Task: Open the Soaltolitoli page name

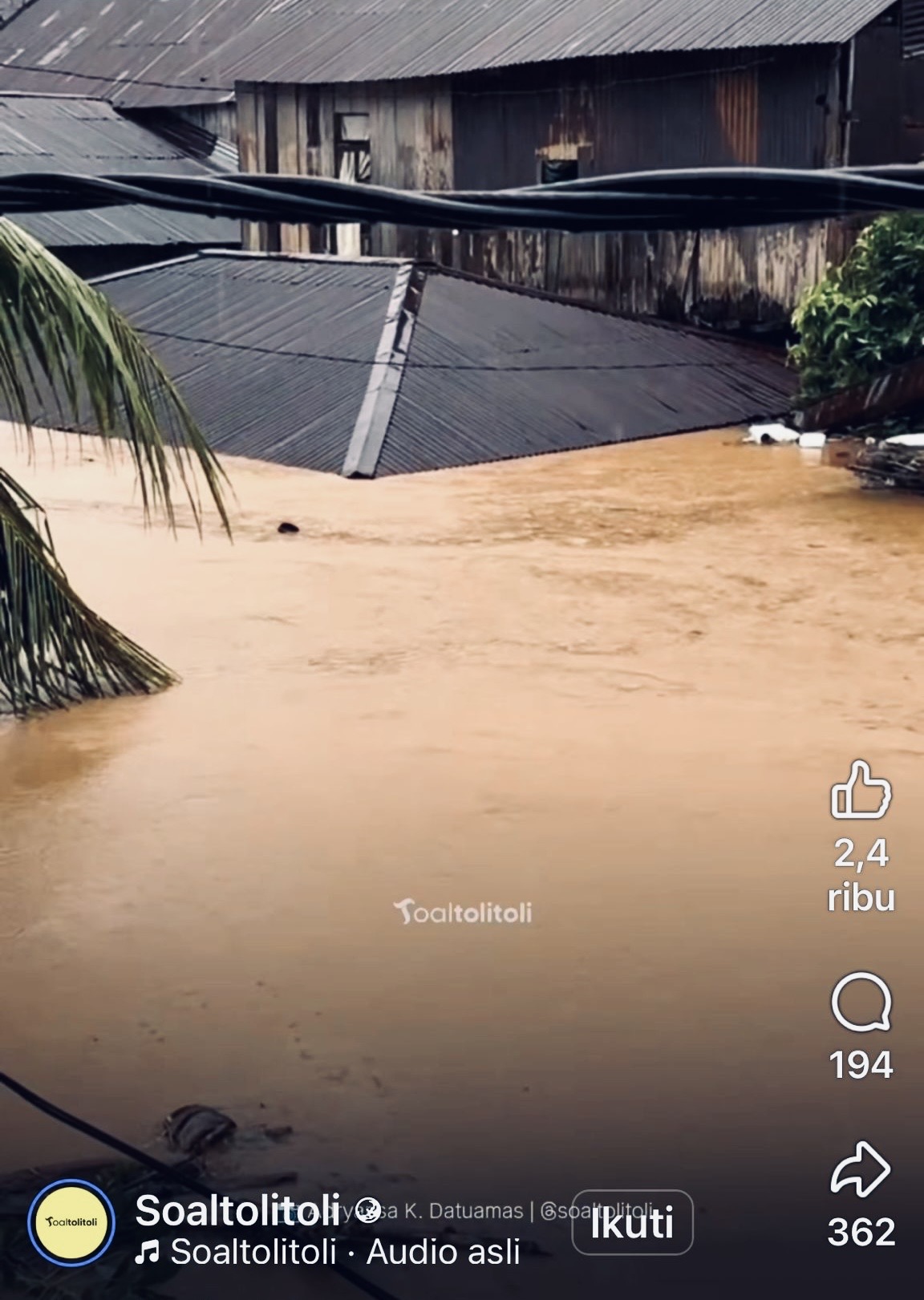Action: [237, 1210]
